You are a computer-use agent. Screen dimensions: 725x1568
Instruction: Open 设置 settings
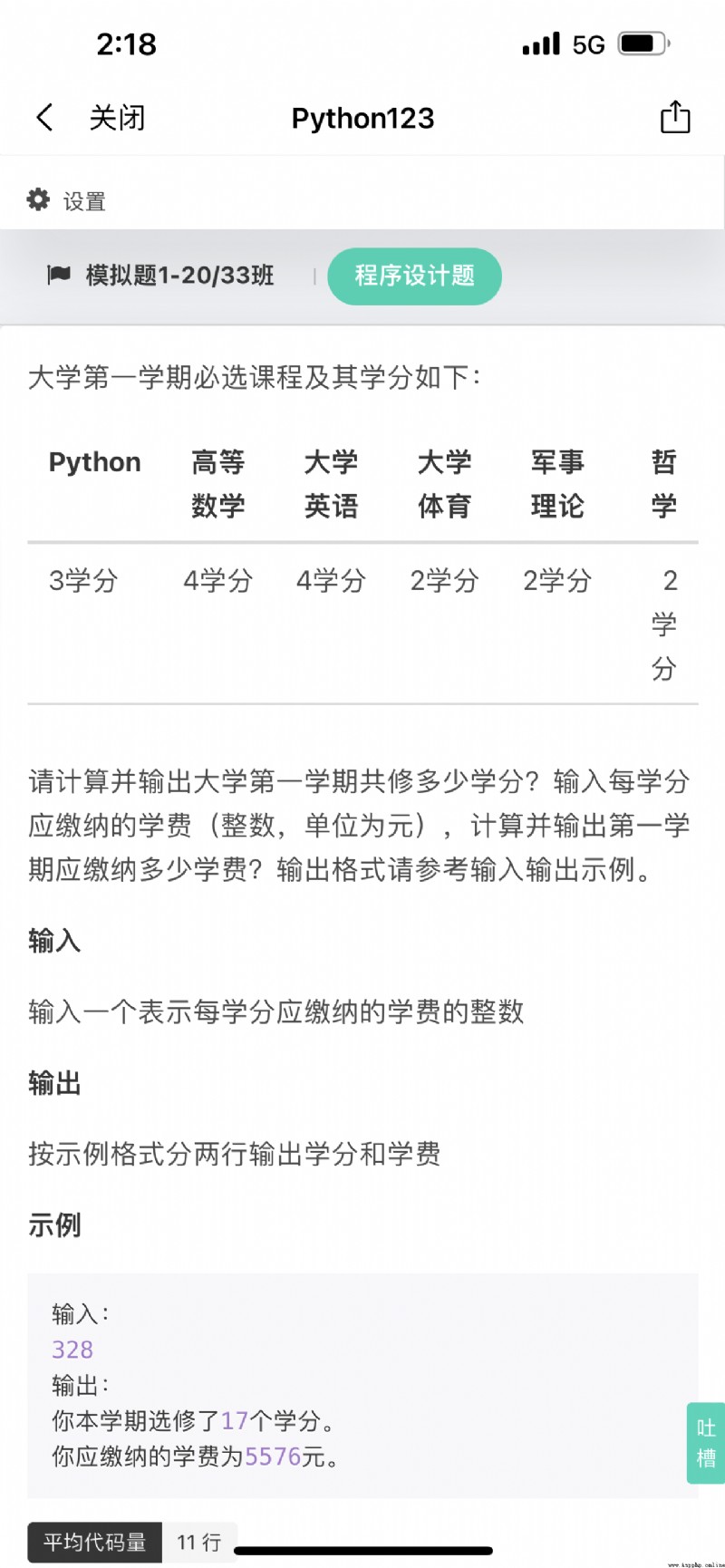pos(66,200)
